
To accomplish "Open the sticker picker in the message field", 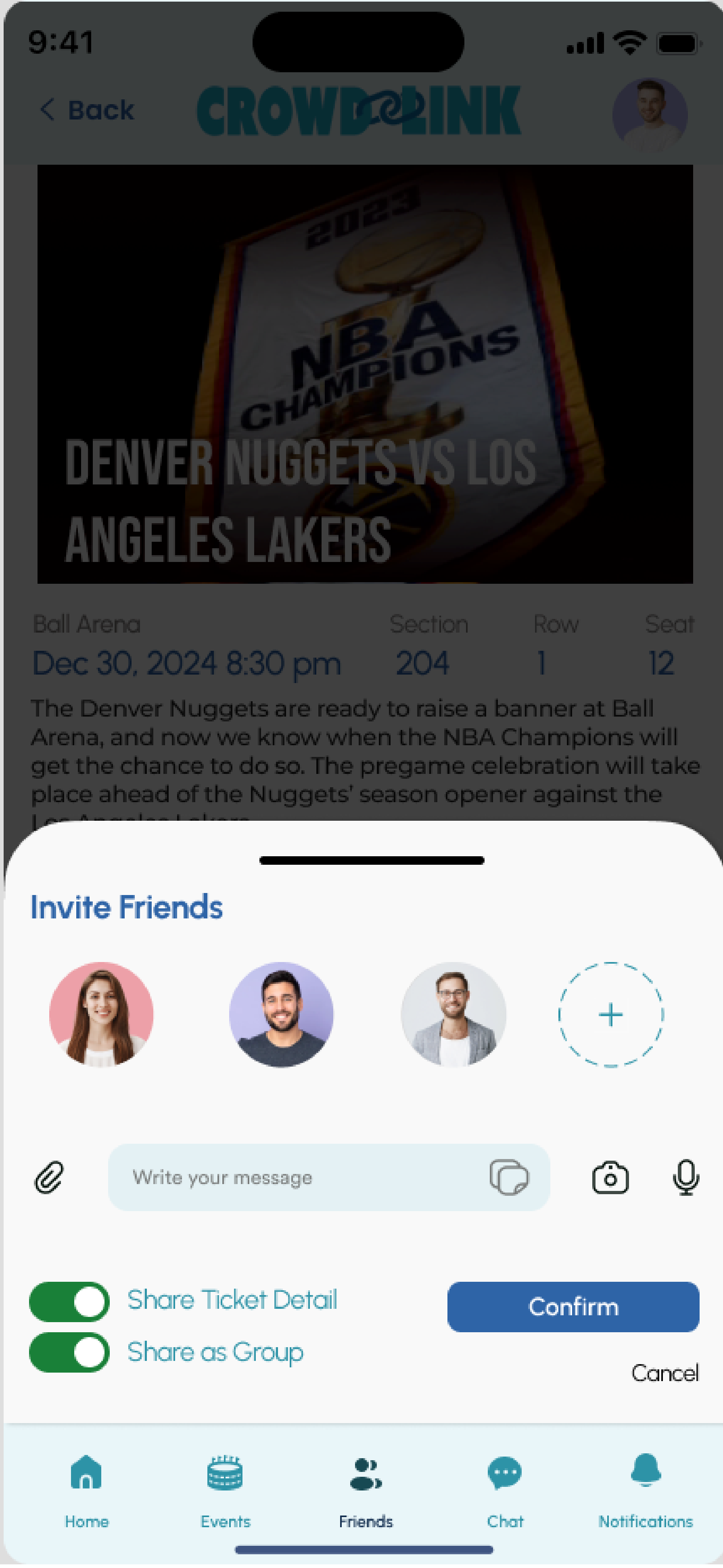I will (x=509, y=1177).
